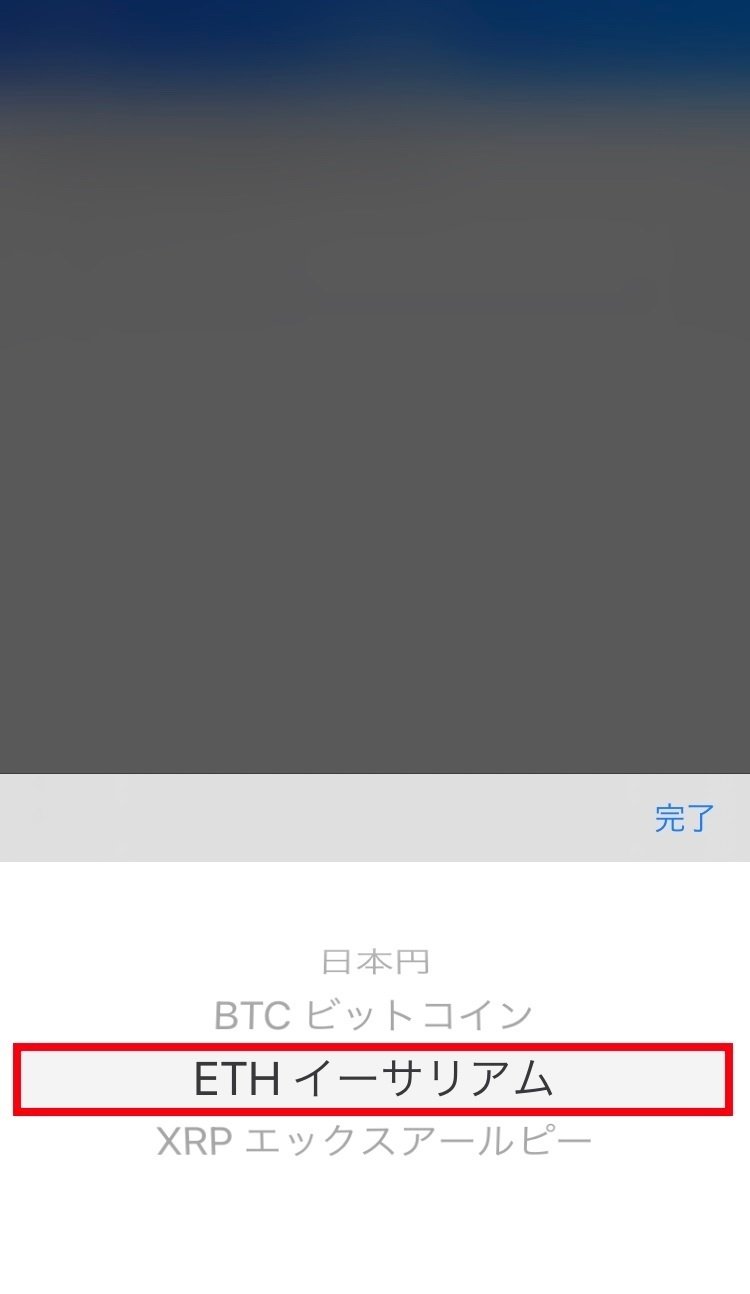Image resolution: width=750 pixels, height=1294 pixels.
Task: Select ETH イーサリアム row
Action: coord(373,1079)
